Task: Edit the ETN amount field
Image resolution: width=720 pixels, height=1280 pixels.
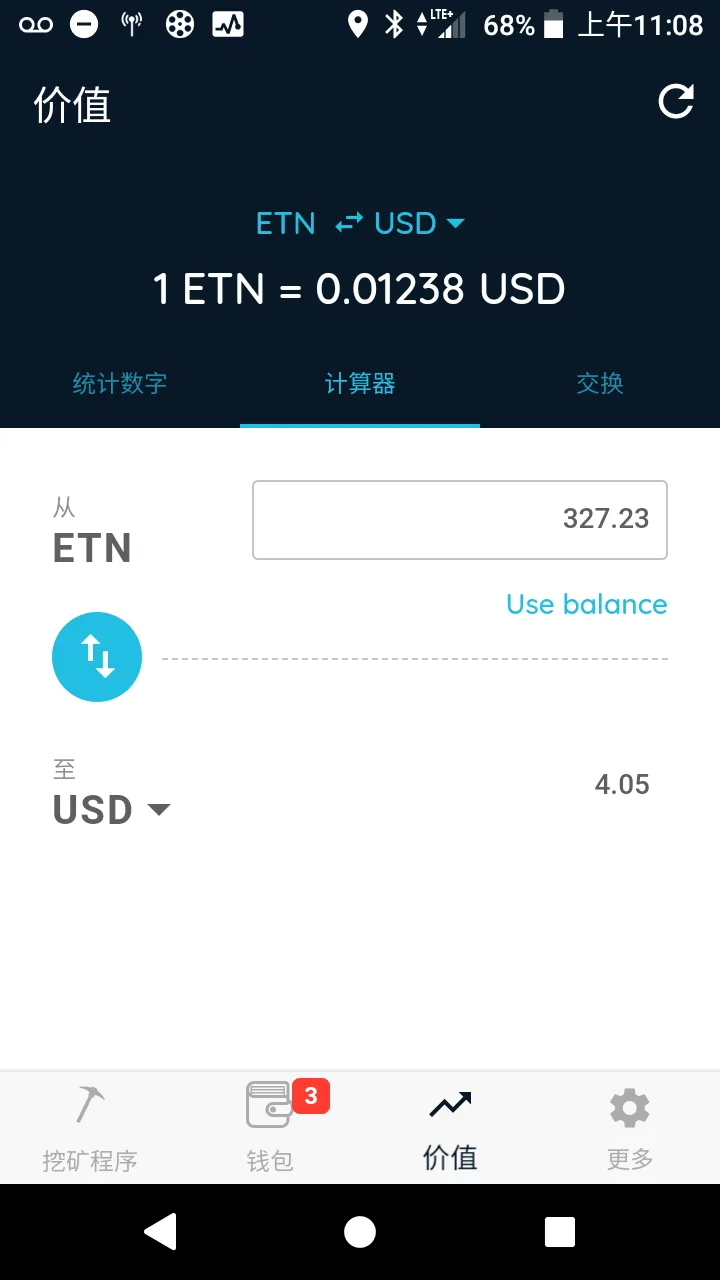Action: tap(460, 519)
